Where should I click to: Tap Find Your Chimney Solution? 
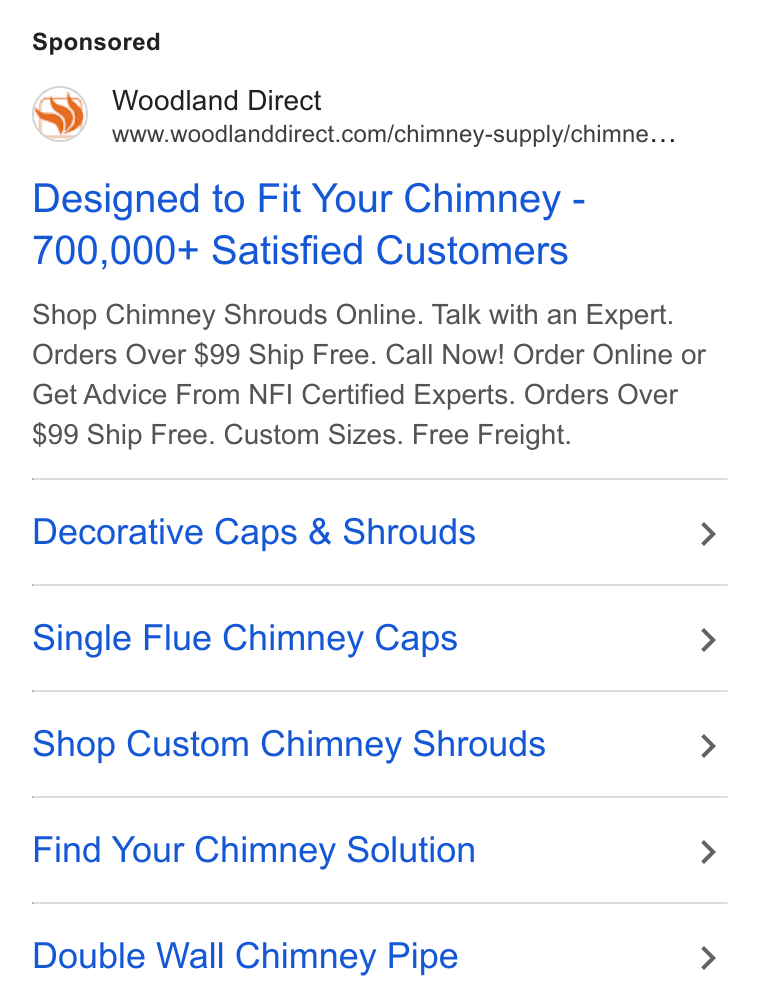pos(379,850)
